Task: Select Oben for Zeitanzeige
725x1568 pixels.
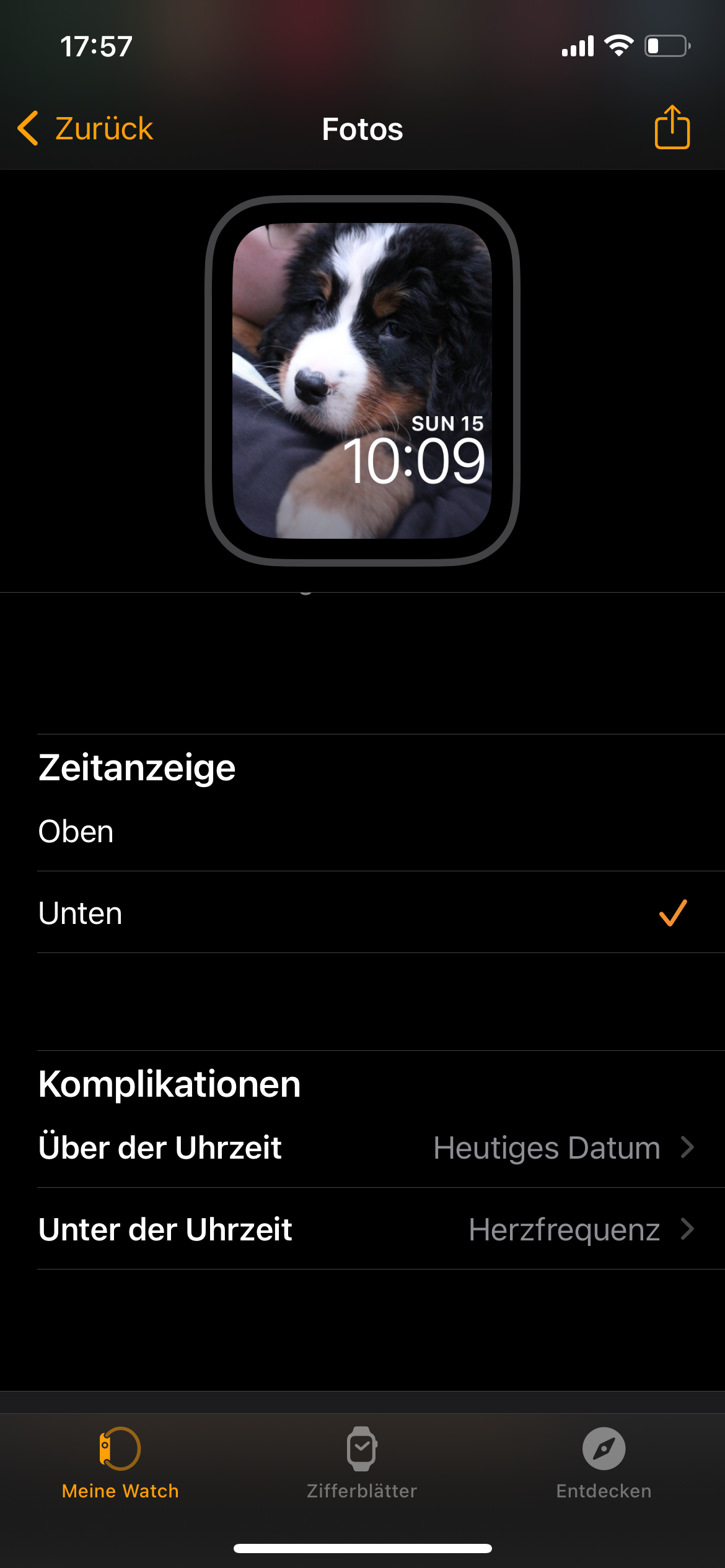Action: point(362,831)
